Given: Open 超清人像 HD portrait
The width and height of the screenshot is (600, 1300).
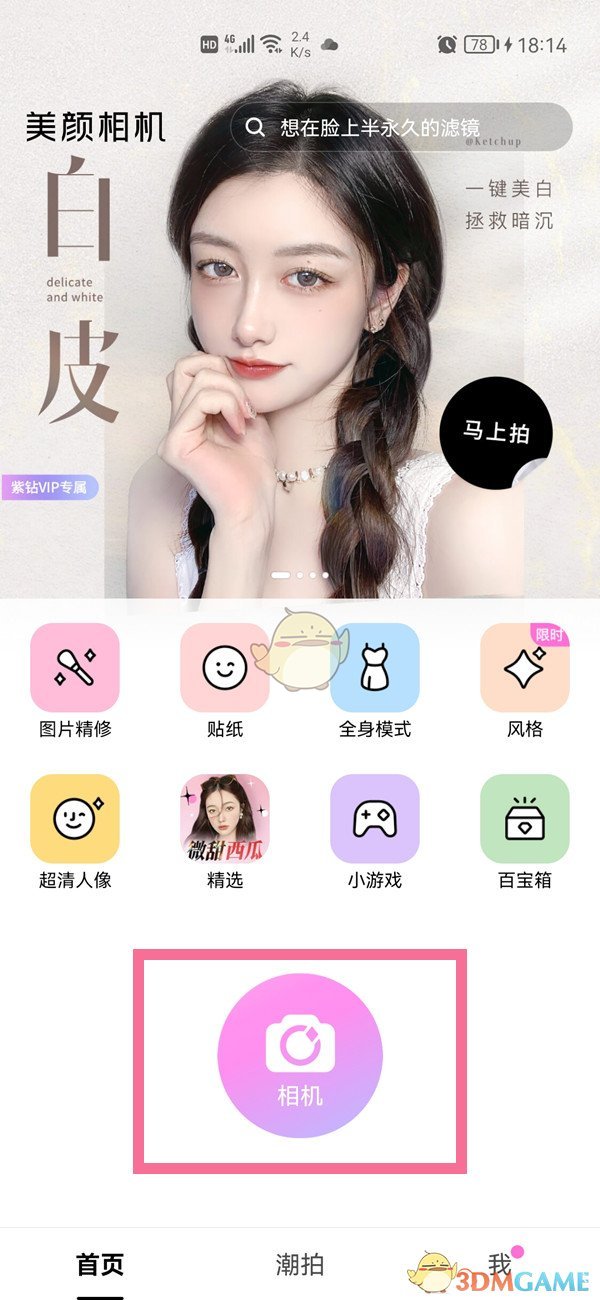Looking at the screenshot, I should tap(75, 819).
